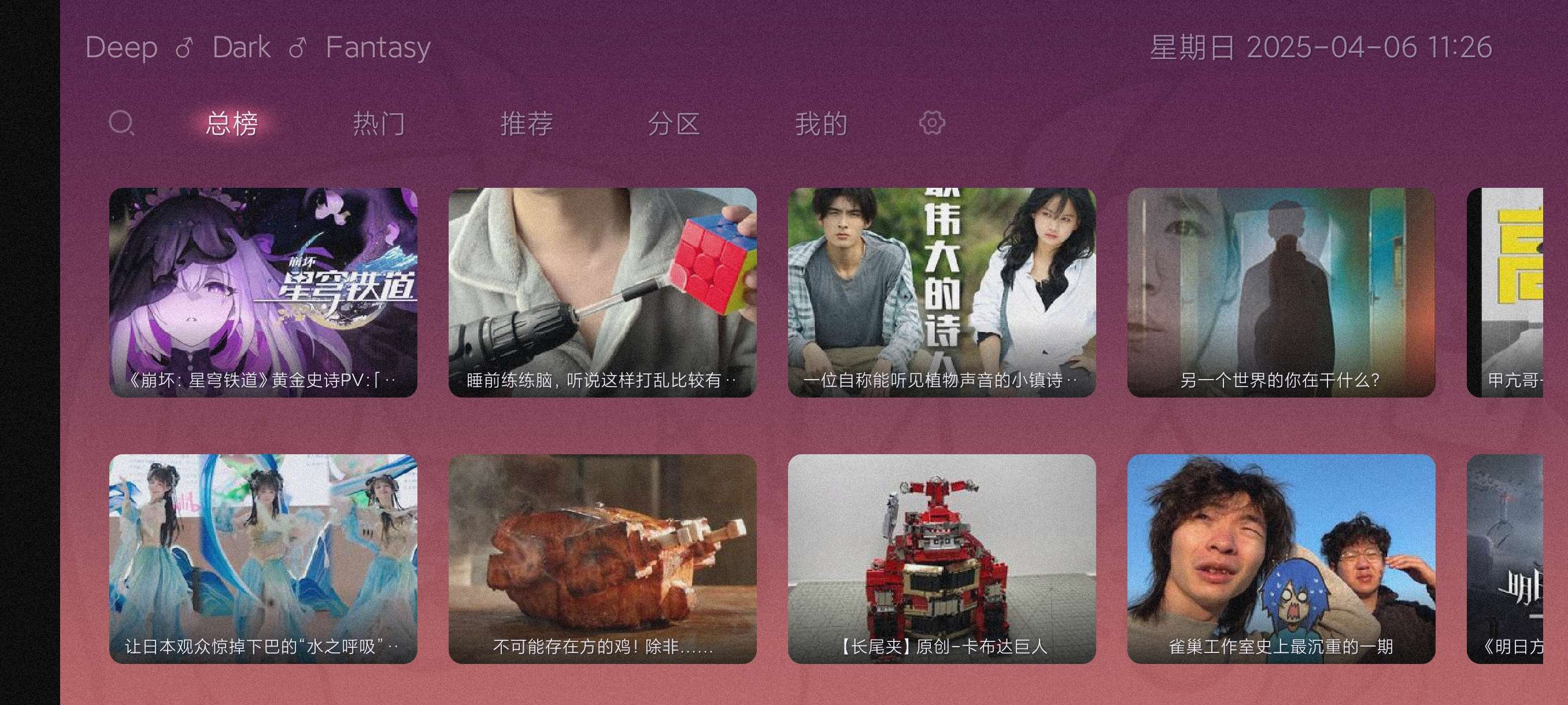Viewport: 1568px width, 705px height.
Task: Switch to the 热门 tab
Action: point(379,124)
